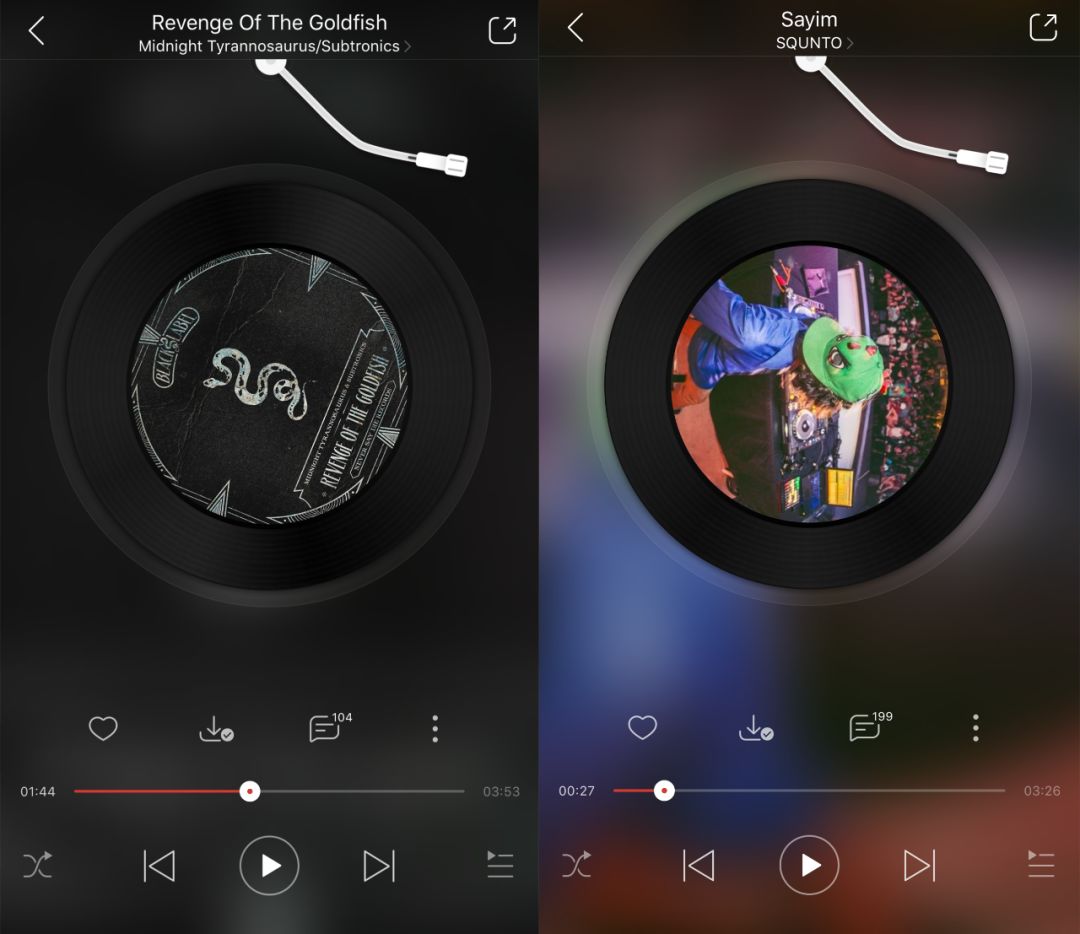Open more options for Revenge Of The Goldfish
This screenshot has height=934, width=1080.
435,729
